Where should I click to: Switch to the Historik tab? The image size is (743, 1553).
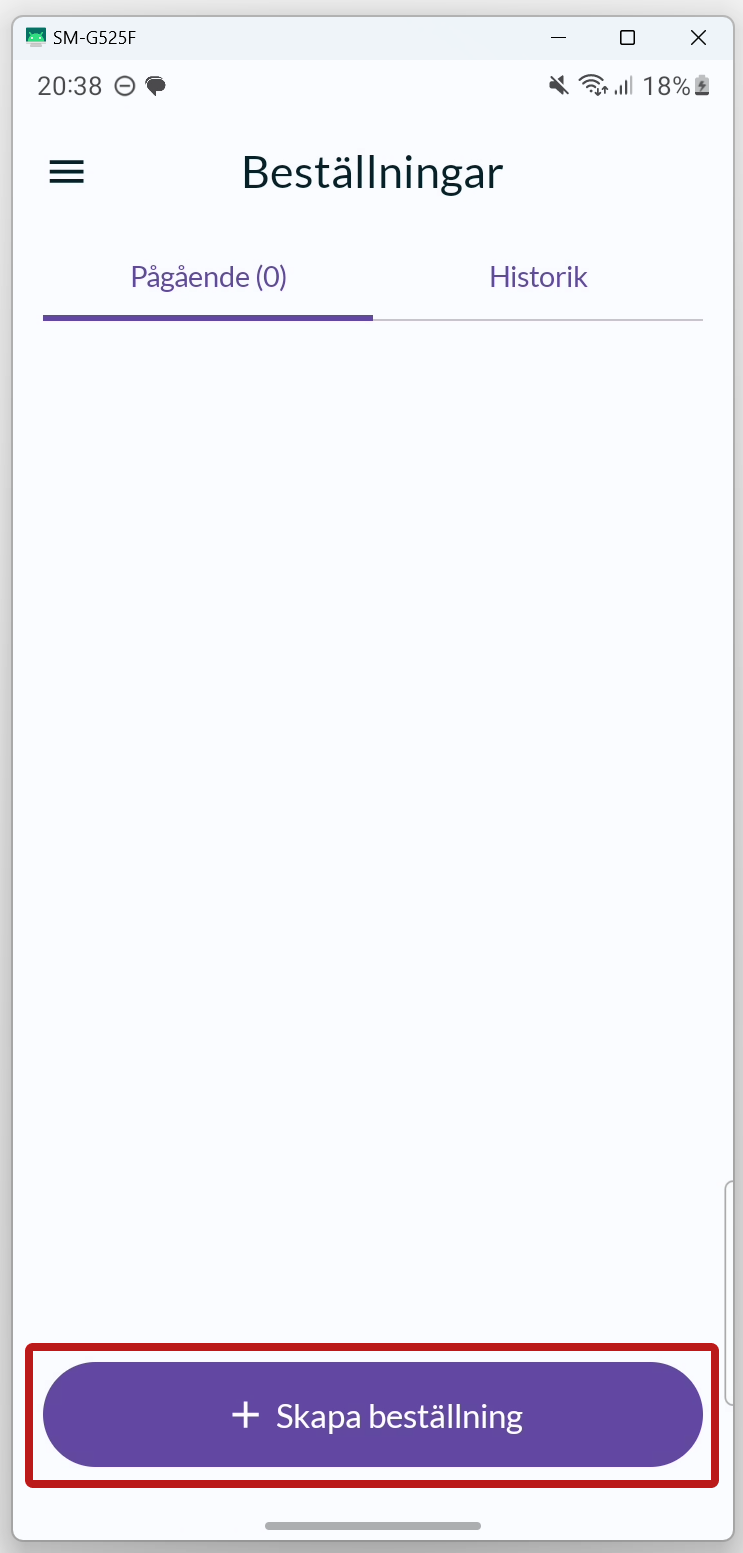(x=538, y=277)
